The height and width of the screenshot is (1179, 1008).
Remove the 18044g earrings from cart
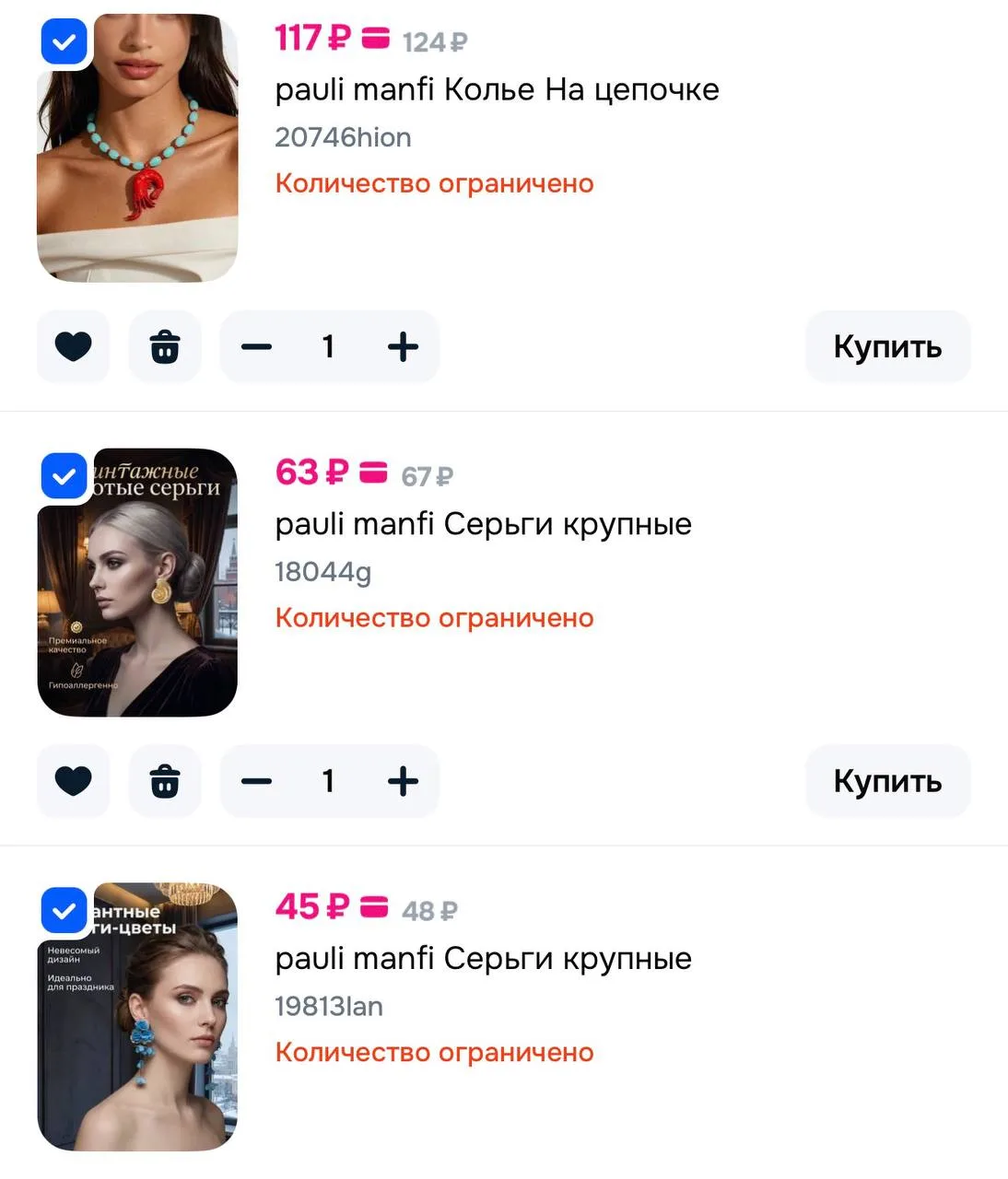coord(165,781)
